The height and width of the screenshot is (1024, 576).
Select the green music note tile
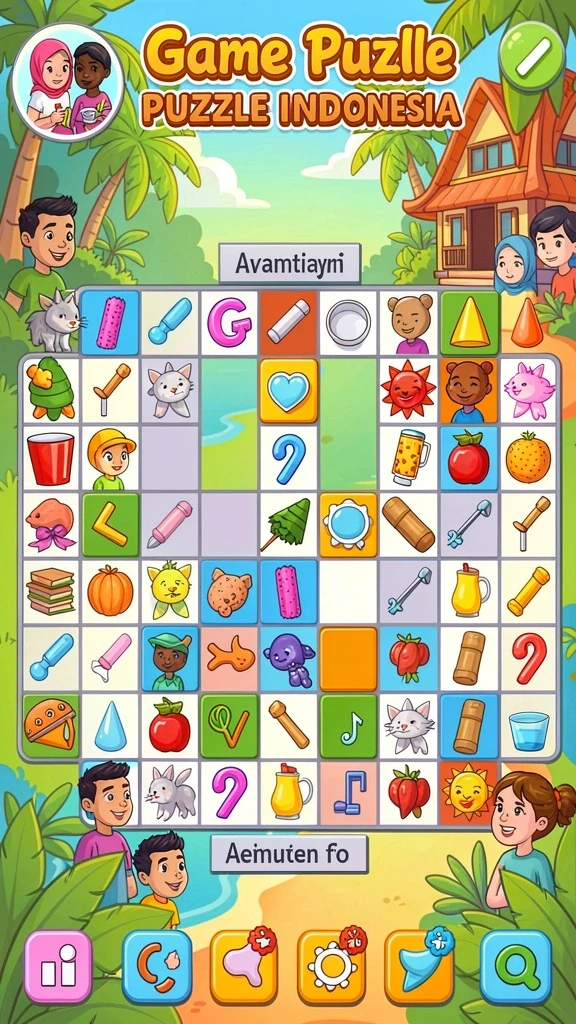click(349, 726)
